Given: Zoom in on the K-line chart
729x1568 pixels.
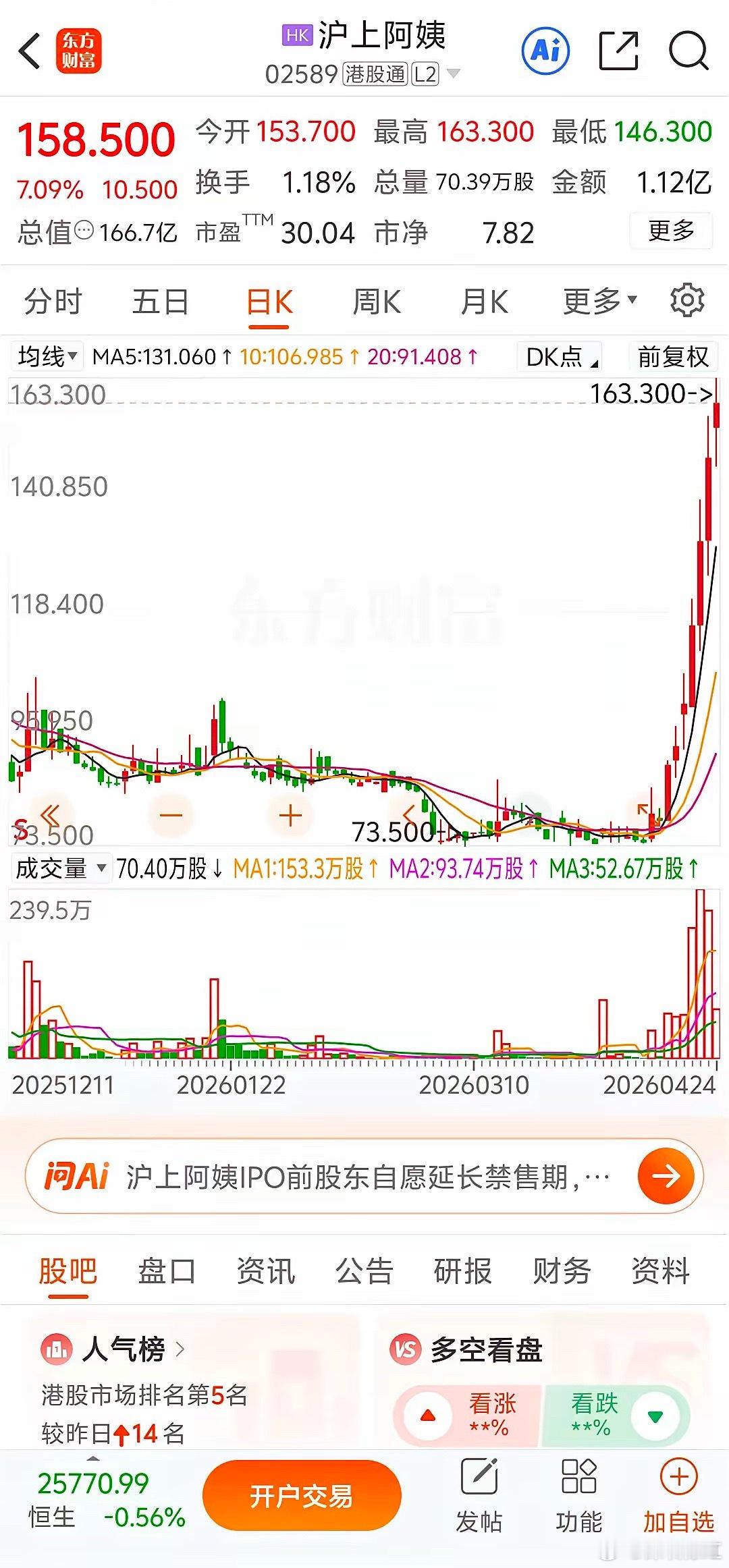Looking at the screenshot, I should click(x=289, y=815).
